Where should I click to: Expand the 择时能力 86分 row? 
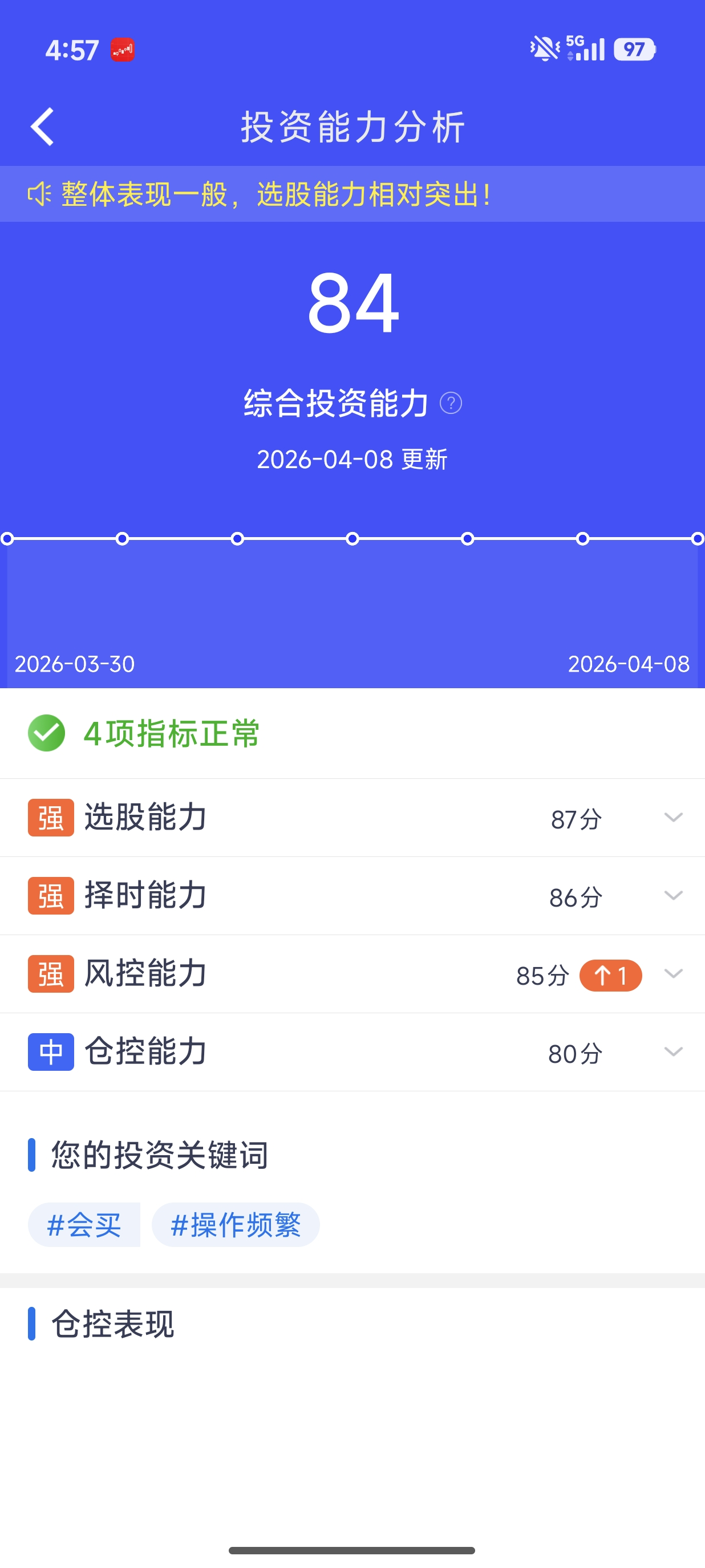pyautogui.click(x=672, y=895)
